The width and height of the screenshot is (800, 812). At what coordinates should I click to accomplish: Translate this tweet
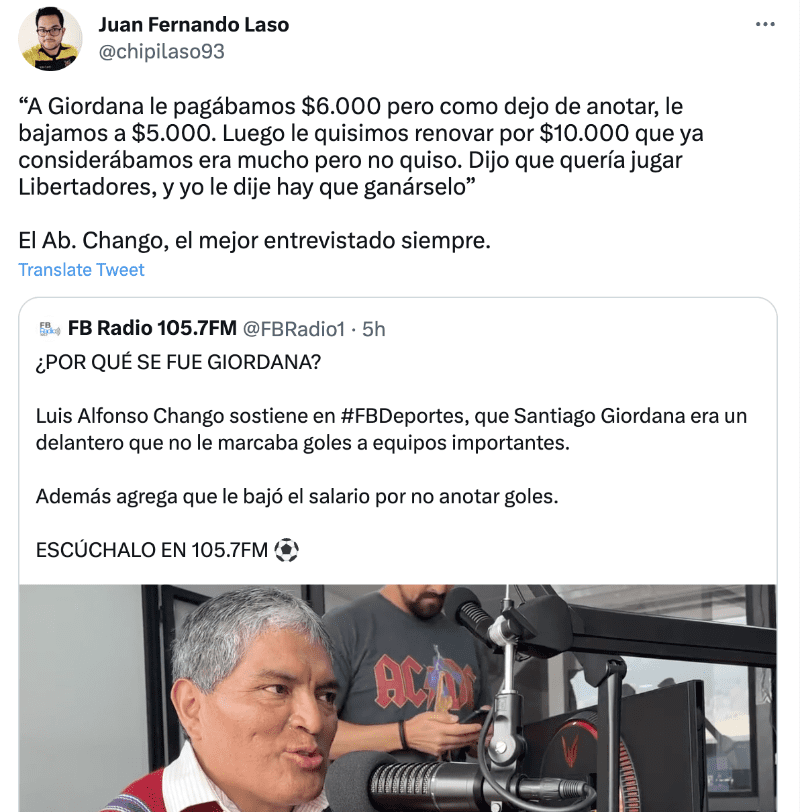click(x=81, y=270)
